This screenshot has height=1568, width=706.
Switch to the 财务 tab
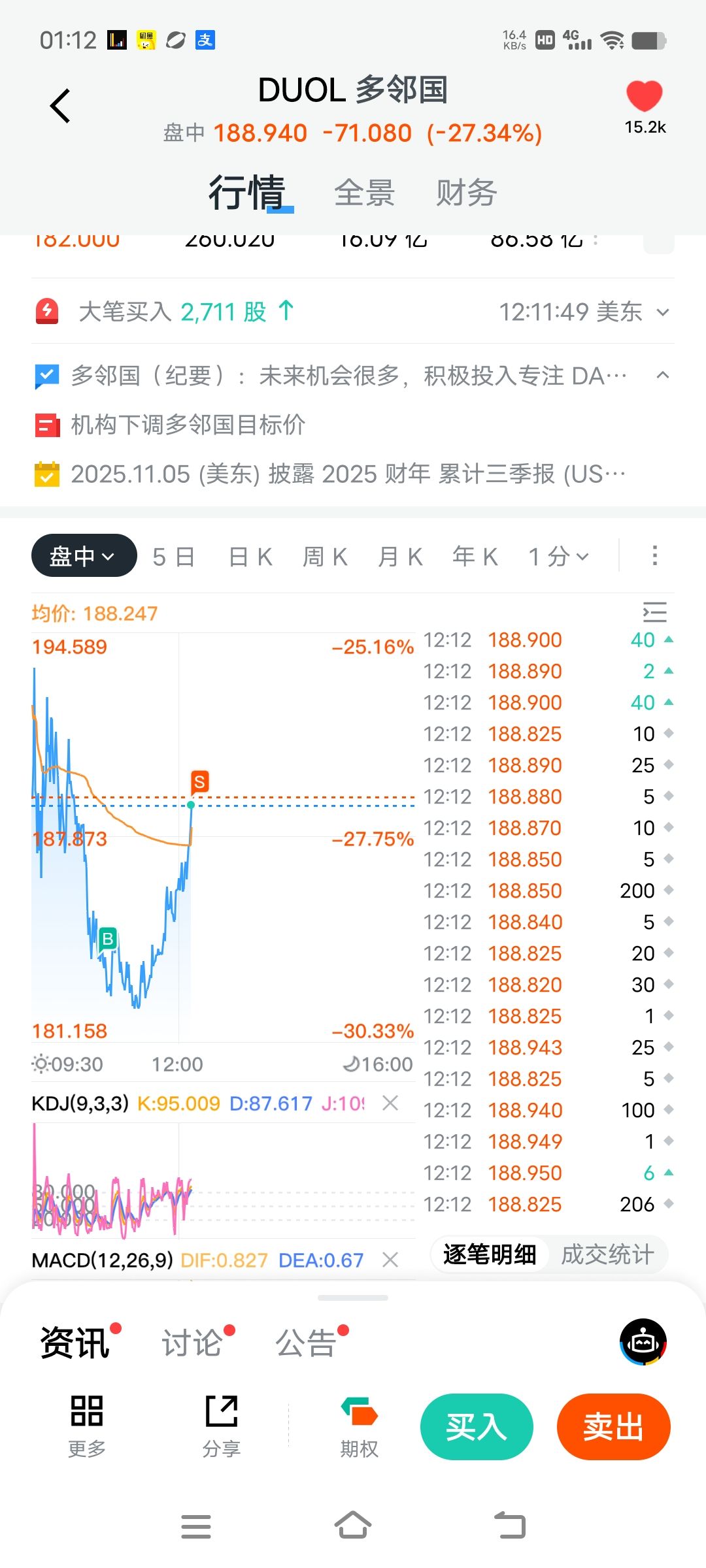[466, 193]
